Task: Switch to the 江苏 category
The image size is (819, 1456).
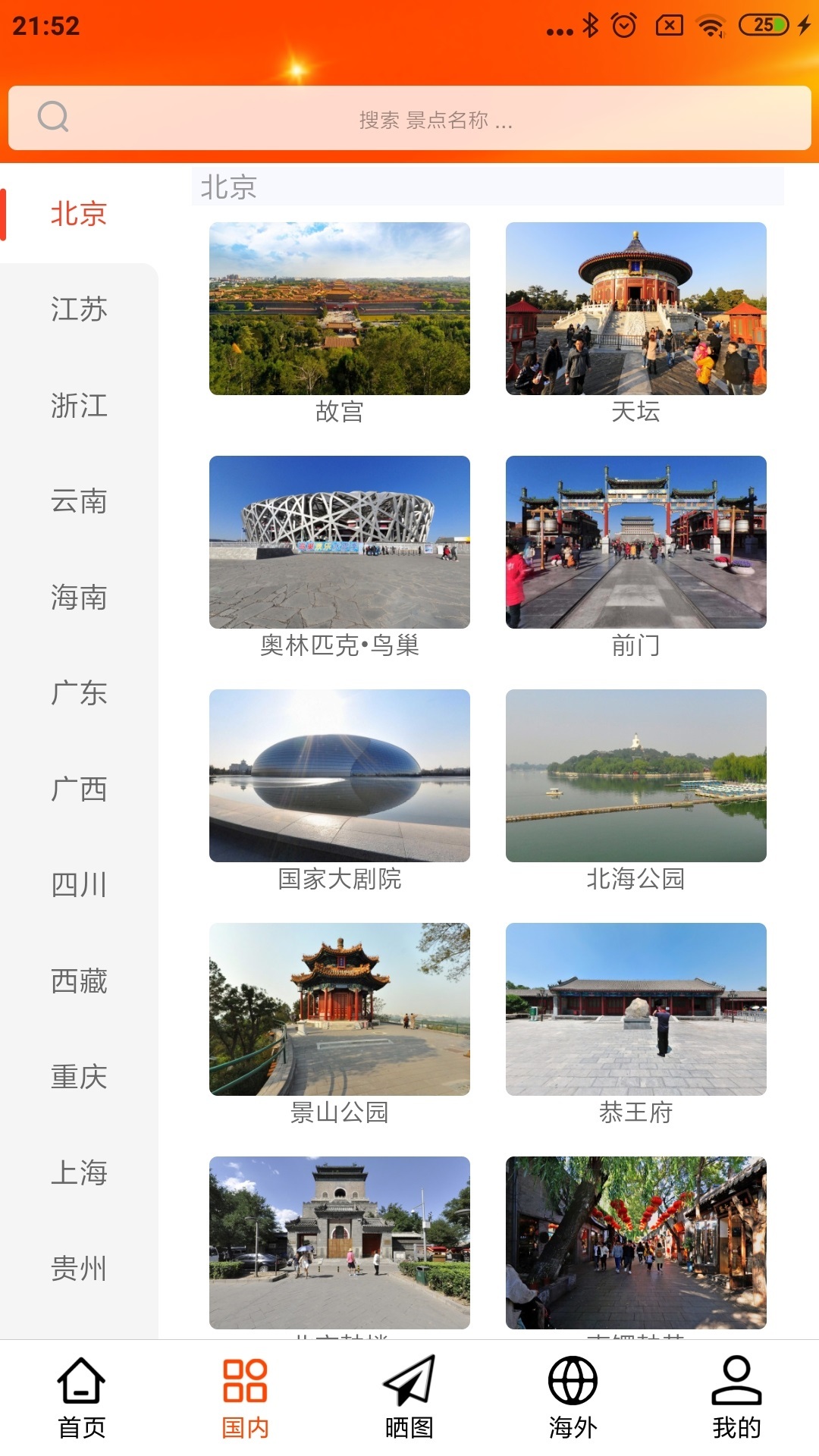Action: click(79, 309)
